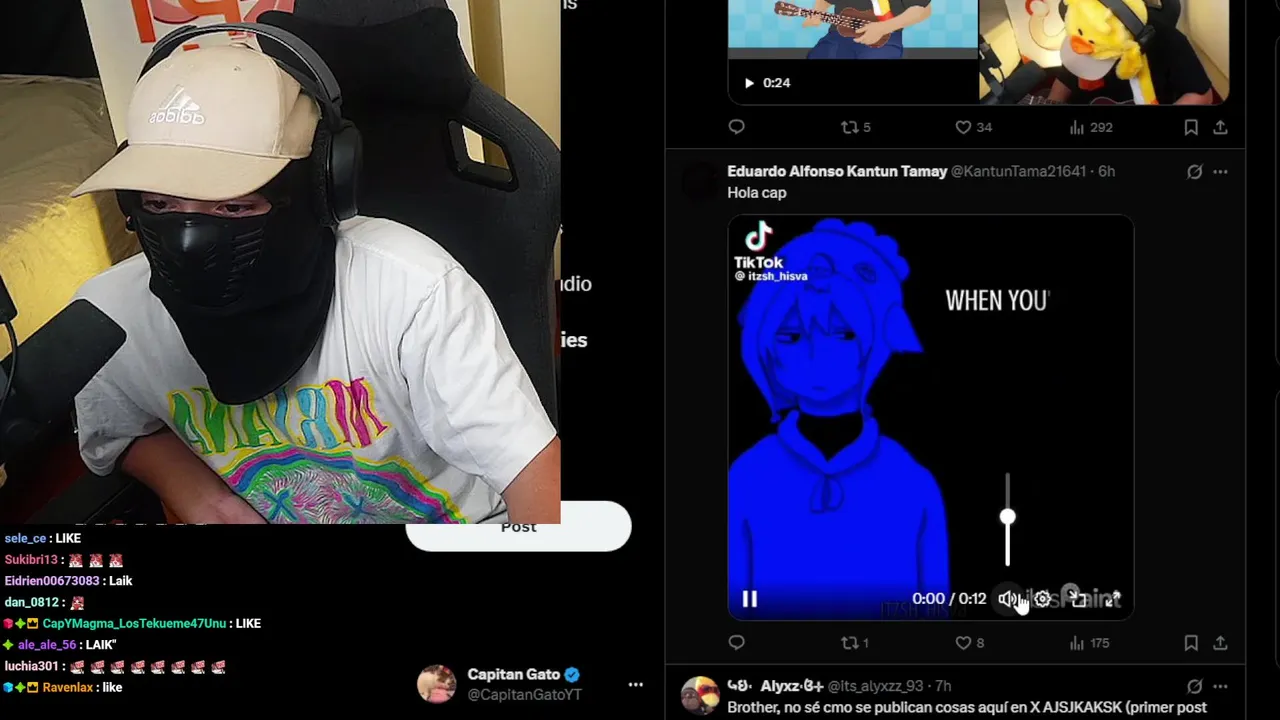Play the 0:24 video in the top post

click(749, 83)
